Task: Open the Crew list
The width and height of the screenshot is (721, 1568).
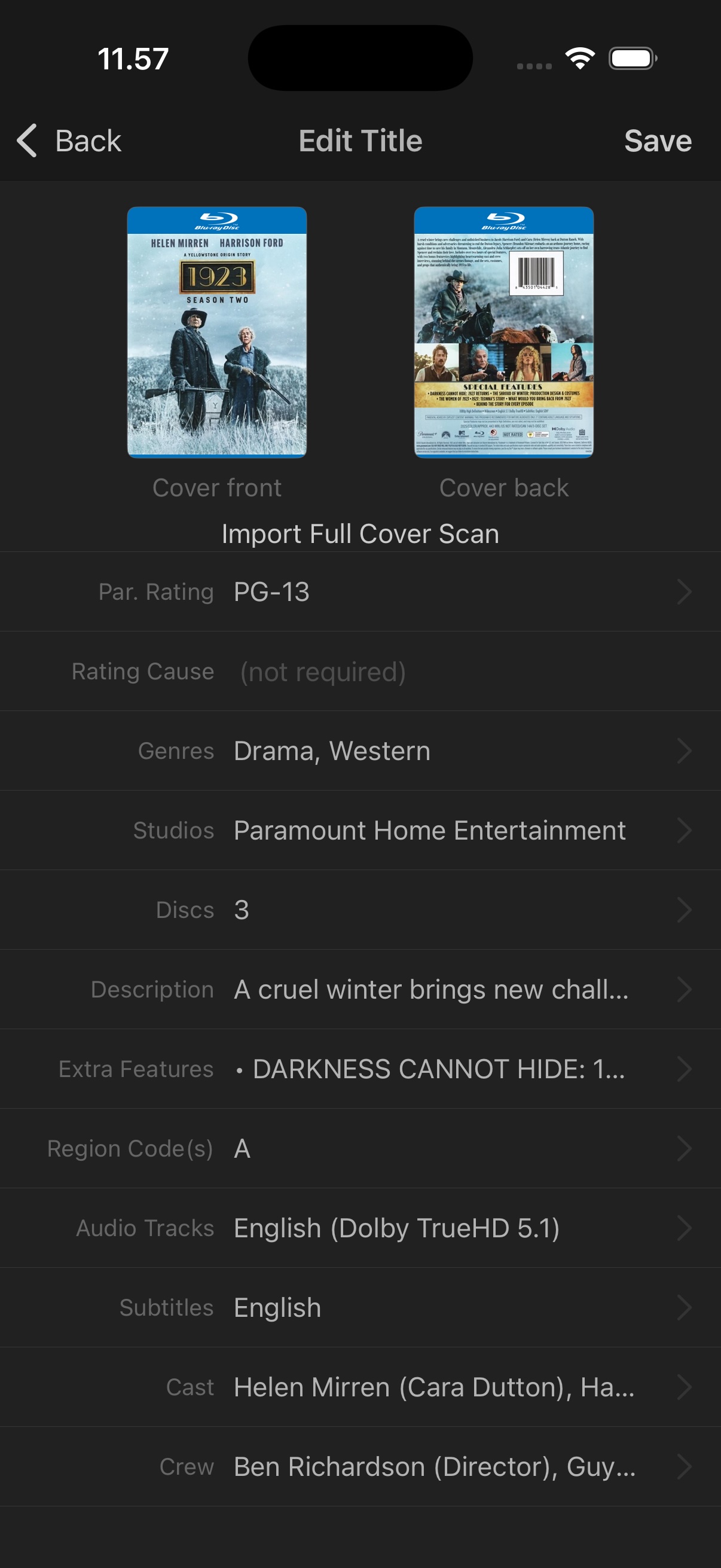Action: (360, 1466)
